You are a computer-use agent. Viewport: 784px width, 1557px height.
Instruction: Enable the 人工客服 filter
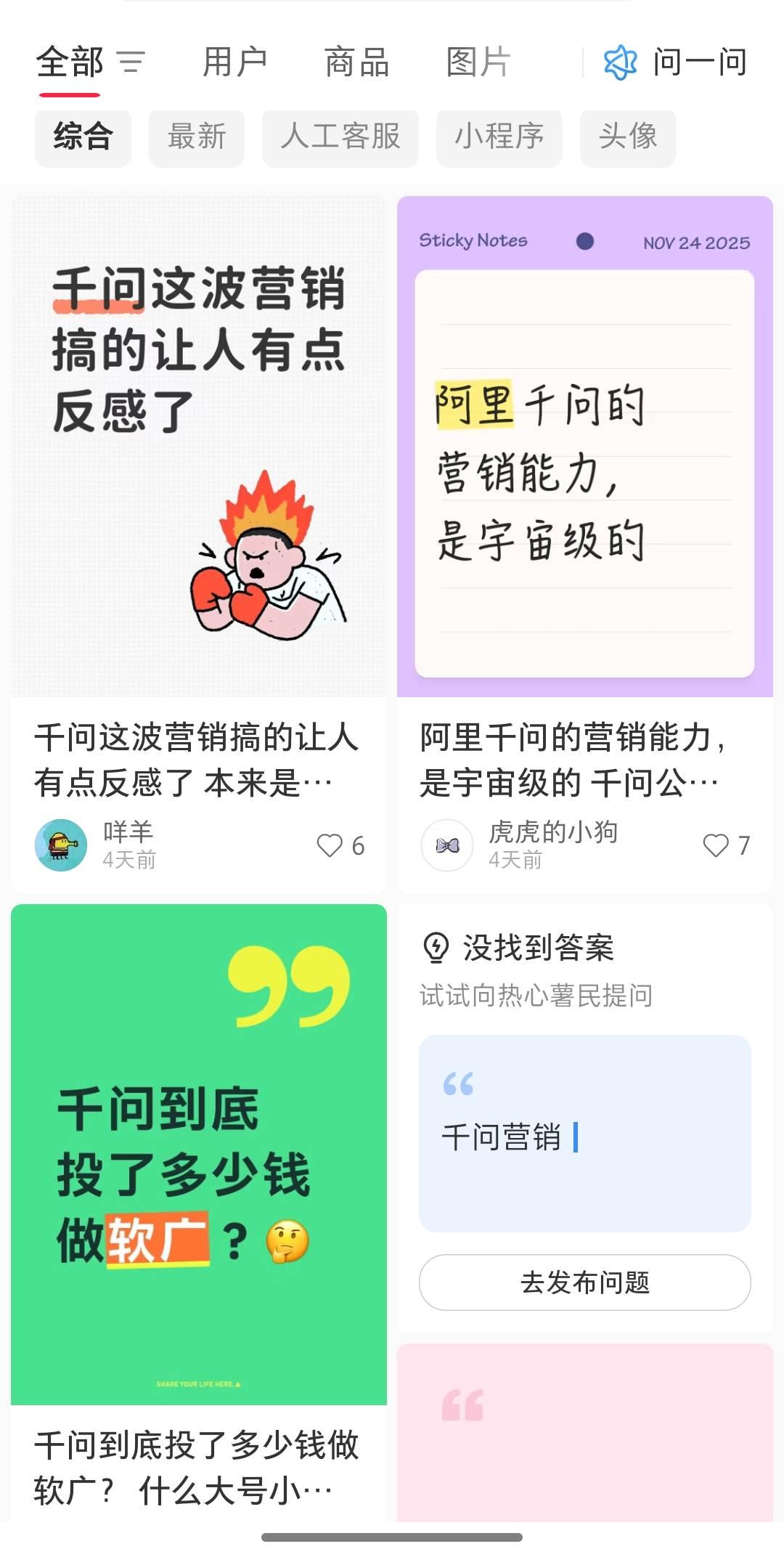click(x=340, y=138)
